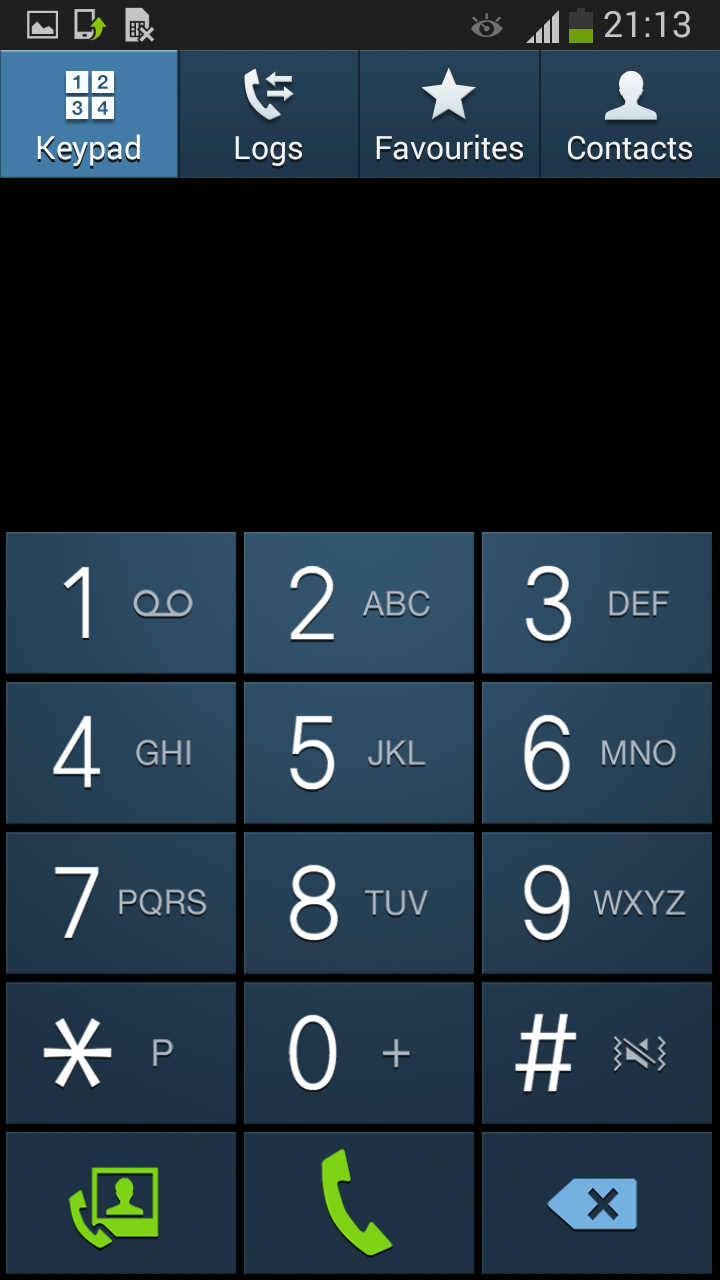Enter digit 9 WXYZ

point(597,903)
